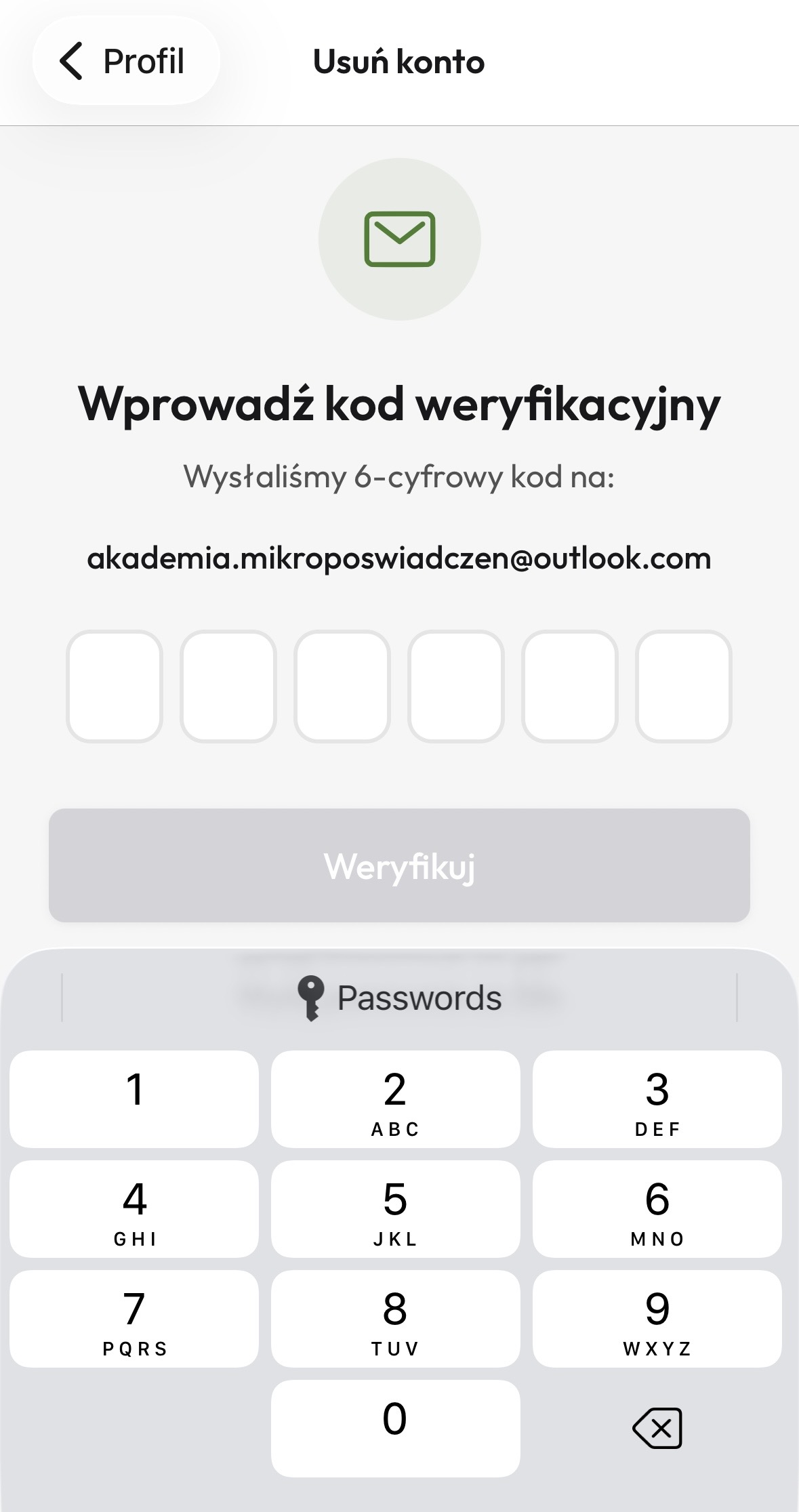Select the last verification code box
Image resolution: width=799 pixels, height=1512 pixels.
(683, 686)
